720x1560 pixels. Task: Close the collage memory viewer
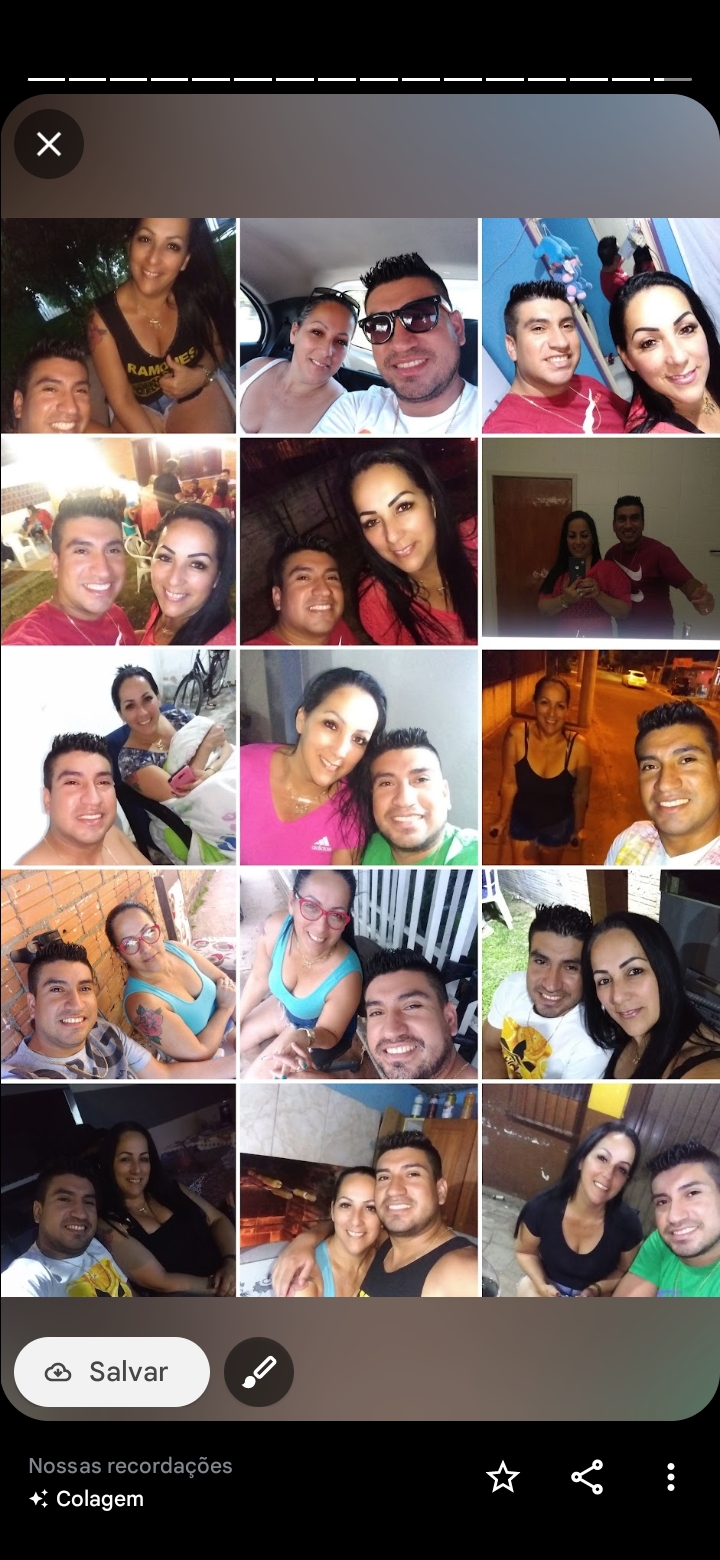(49, 145)
